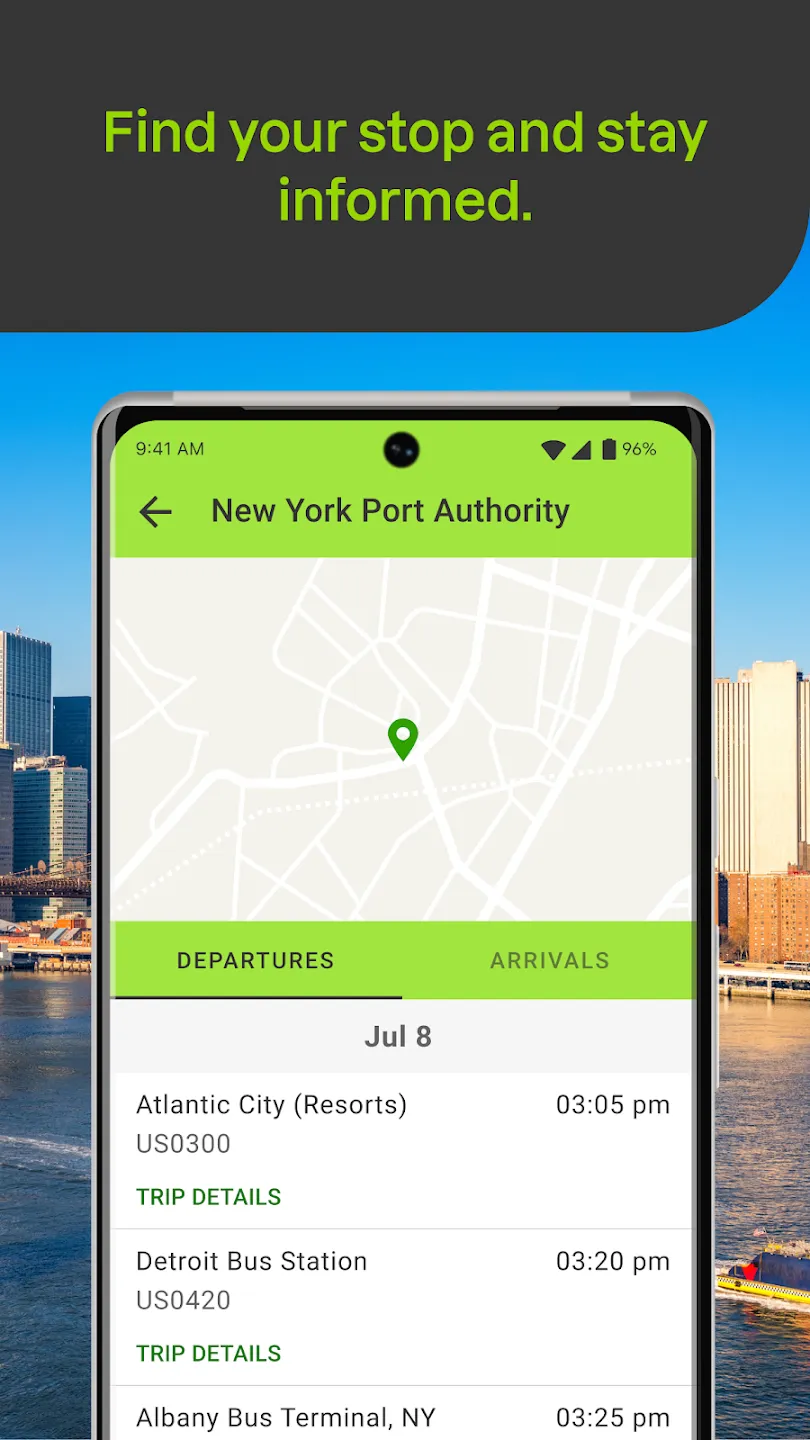Image resolution: width=810 pixels, height=1440 pixels.
Task: Tap the 03:05 pm departure time
Action: [x=612, y=1105]
